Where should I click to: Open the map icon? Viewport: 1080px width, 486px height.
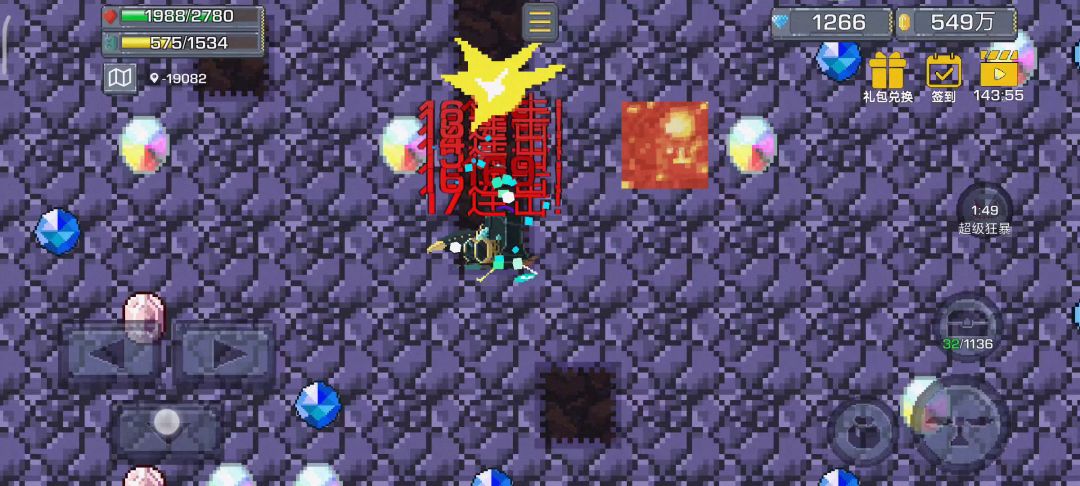click(120, 78)
